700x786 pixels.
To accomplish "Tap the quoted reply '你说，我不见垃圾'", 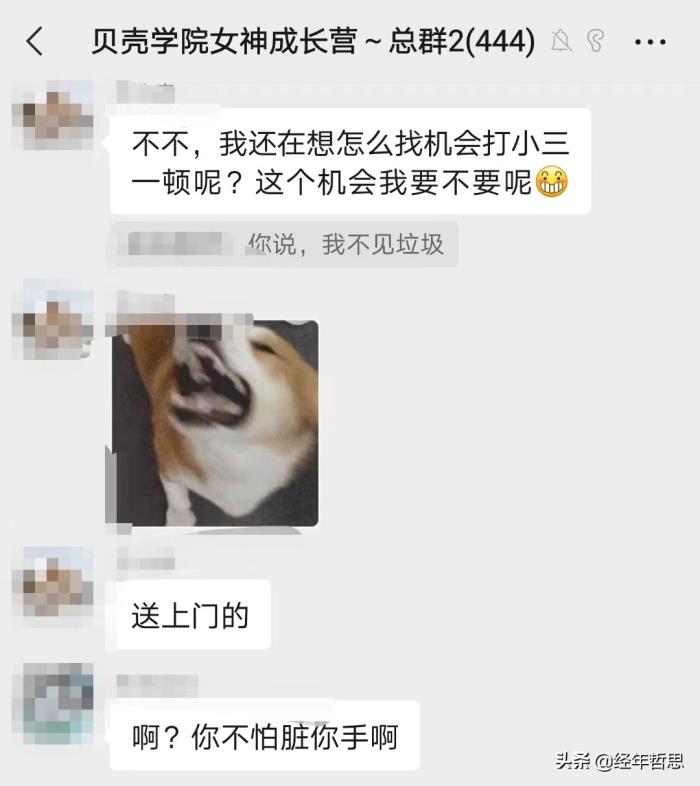I will (x=284, y=244).
